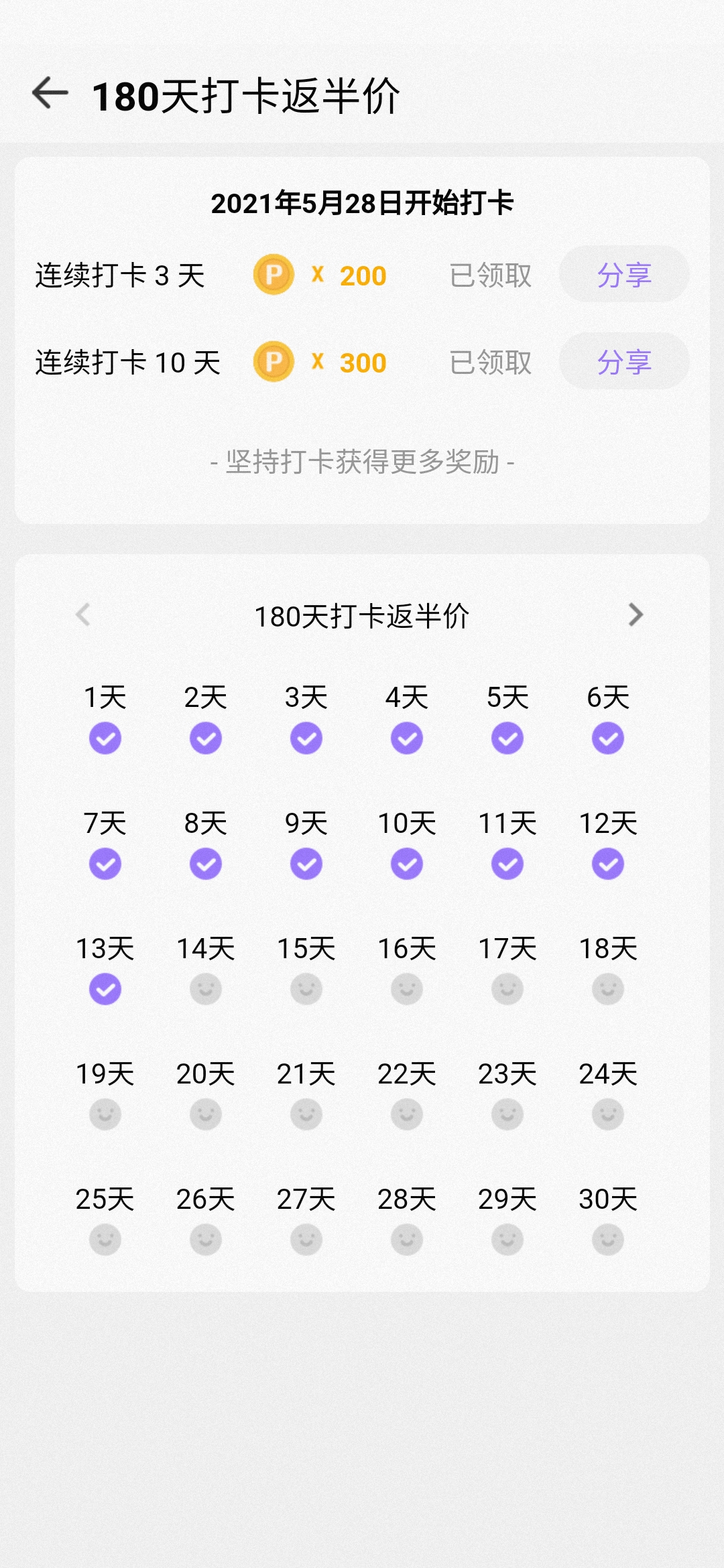The image size is (724, 1568).
Task: Click 已领取 next to the 200 reward
Action: pos(490,275)
